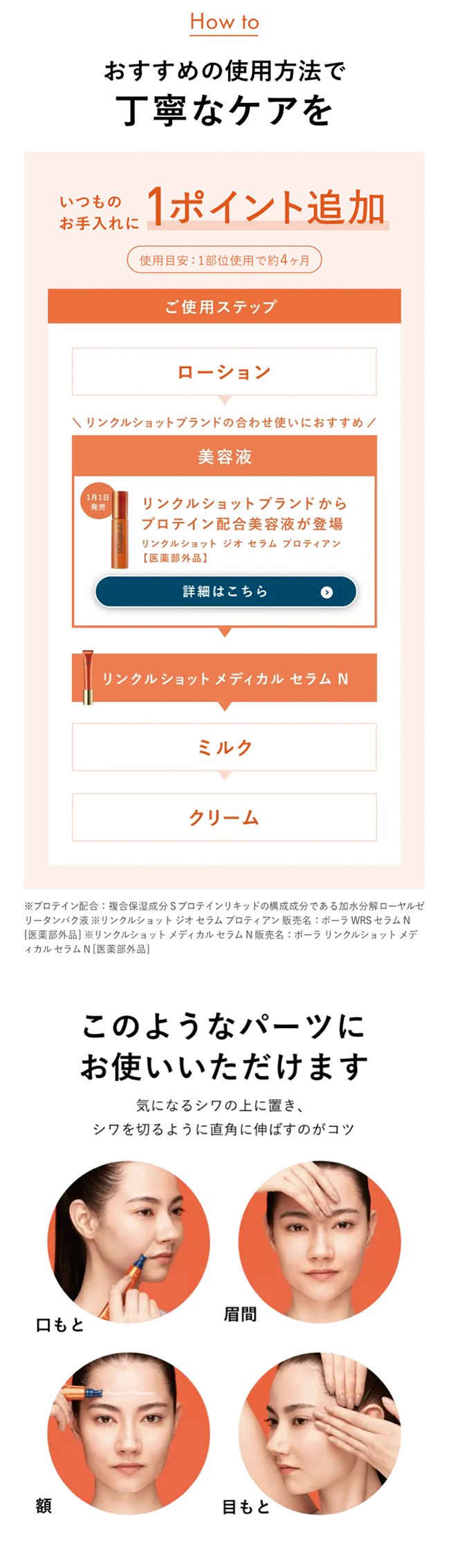Open the 詳細はこちら details button

(225, 592)
